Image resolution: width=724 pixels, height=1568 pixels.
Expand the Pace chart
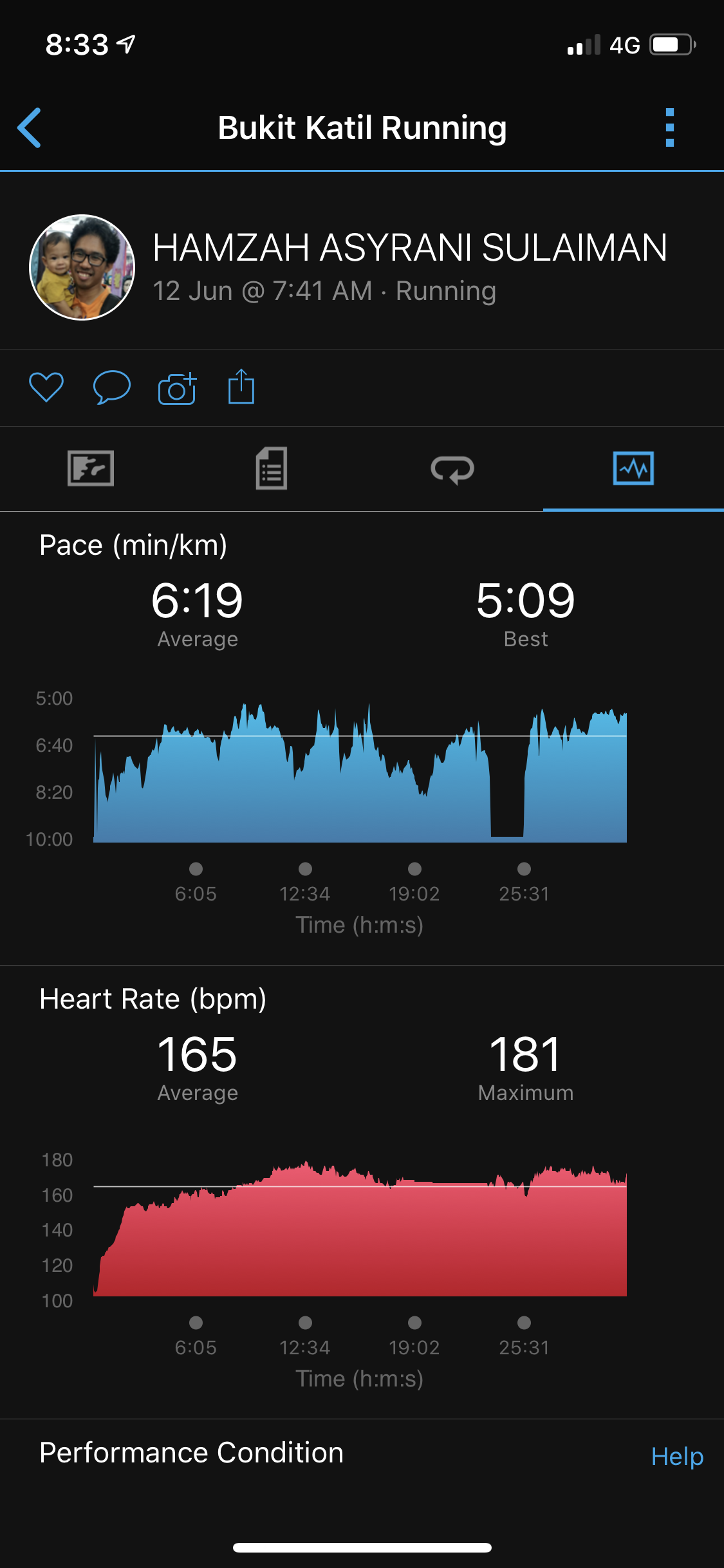coord(360,772)
